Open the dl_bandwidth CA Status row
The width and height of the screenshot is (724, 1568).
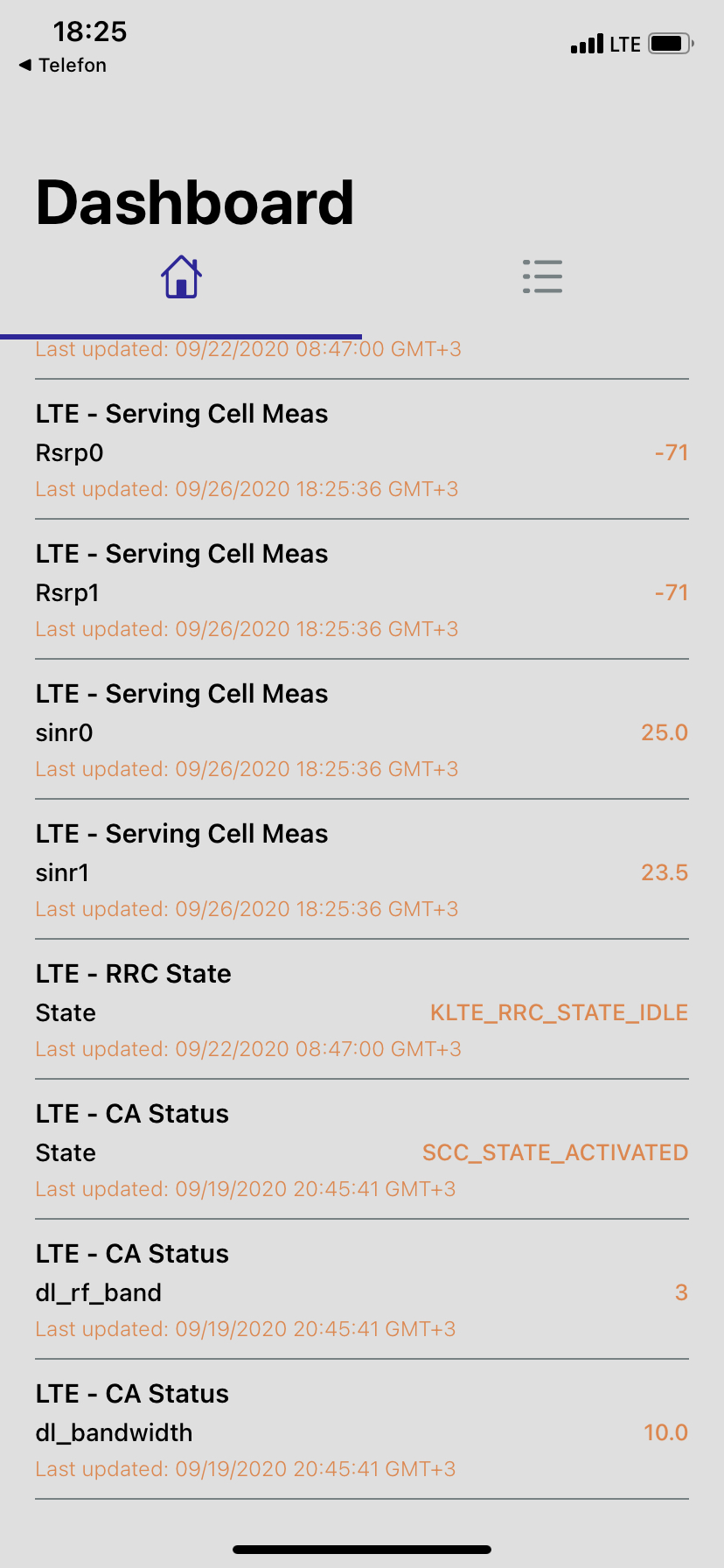click(x=362, y=1430)
